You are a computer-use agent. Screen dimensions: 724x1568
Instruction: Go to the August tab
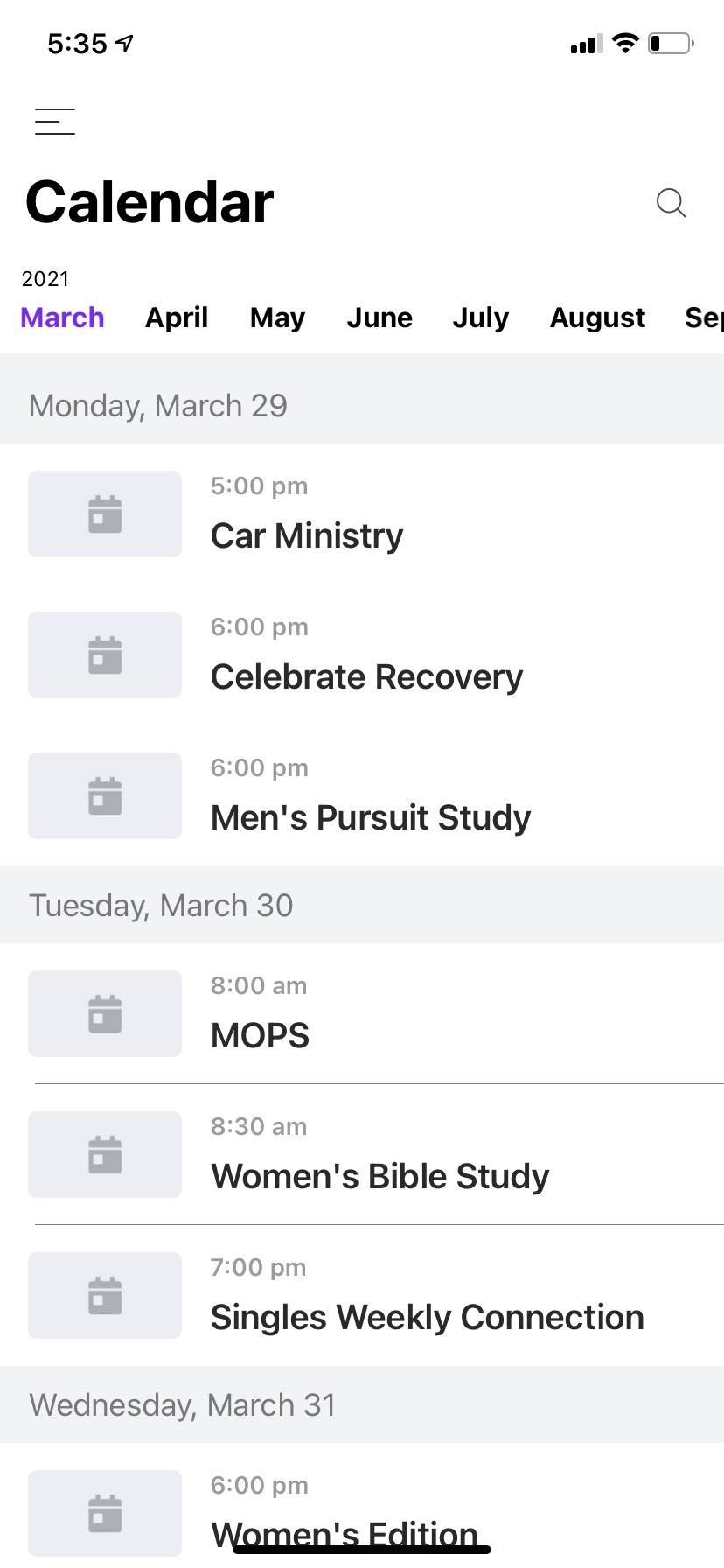pyautogui.click(x=597, y=318)
